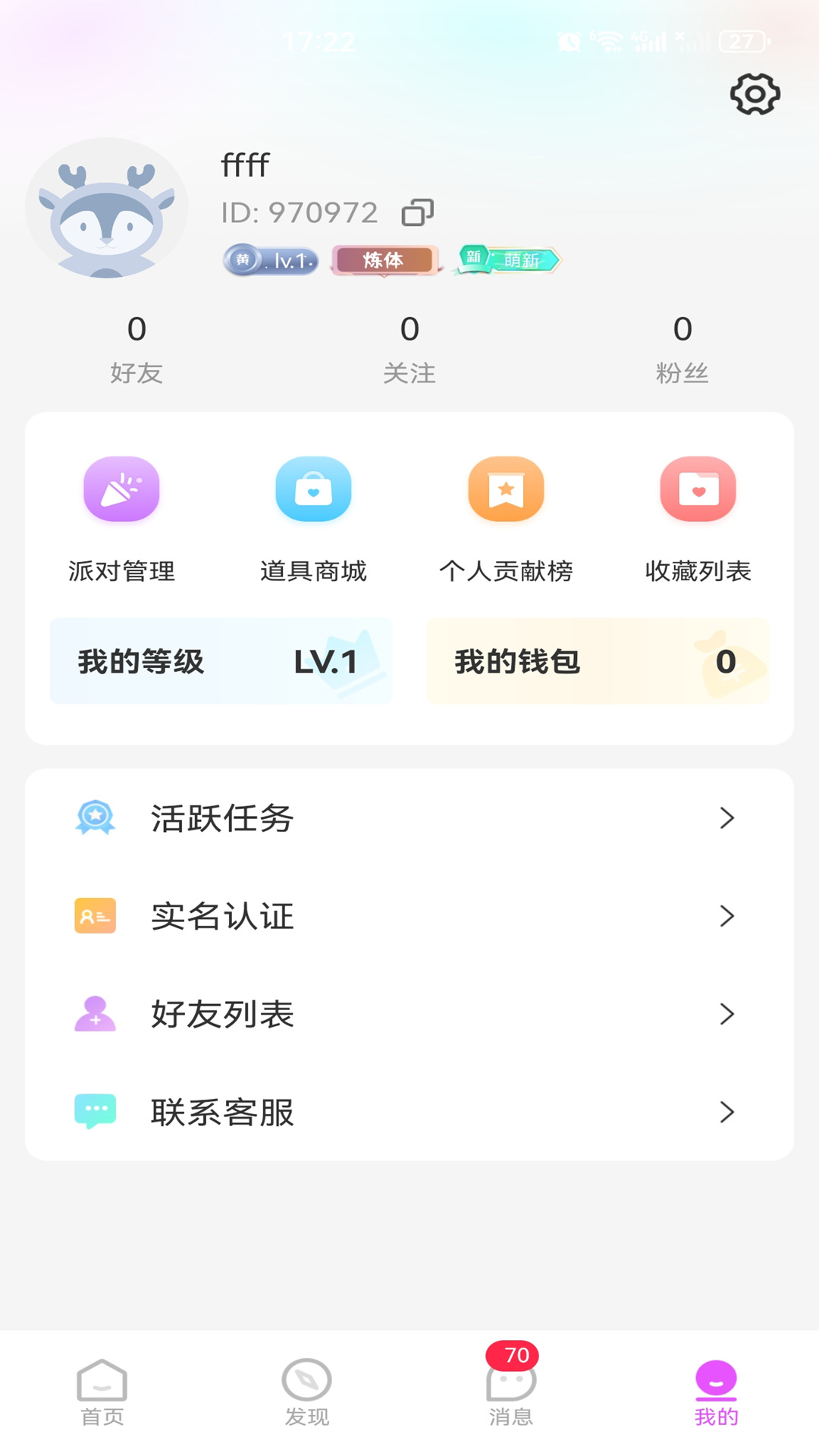Open the 好友列表 friends list row

click(x=409, y=1014)
